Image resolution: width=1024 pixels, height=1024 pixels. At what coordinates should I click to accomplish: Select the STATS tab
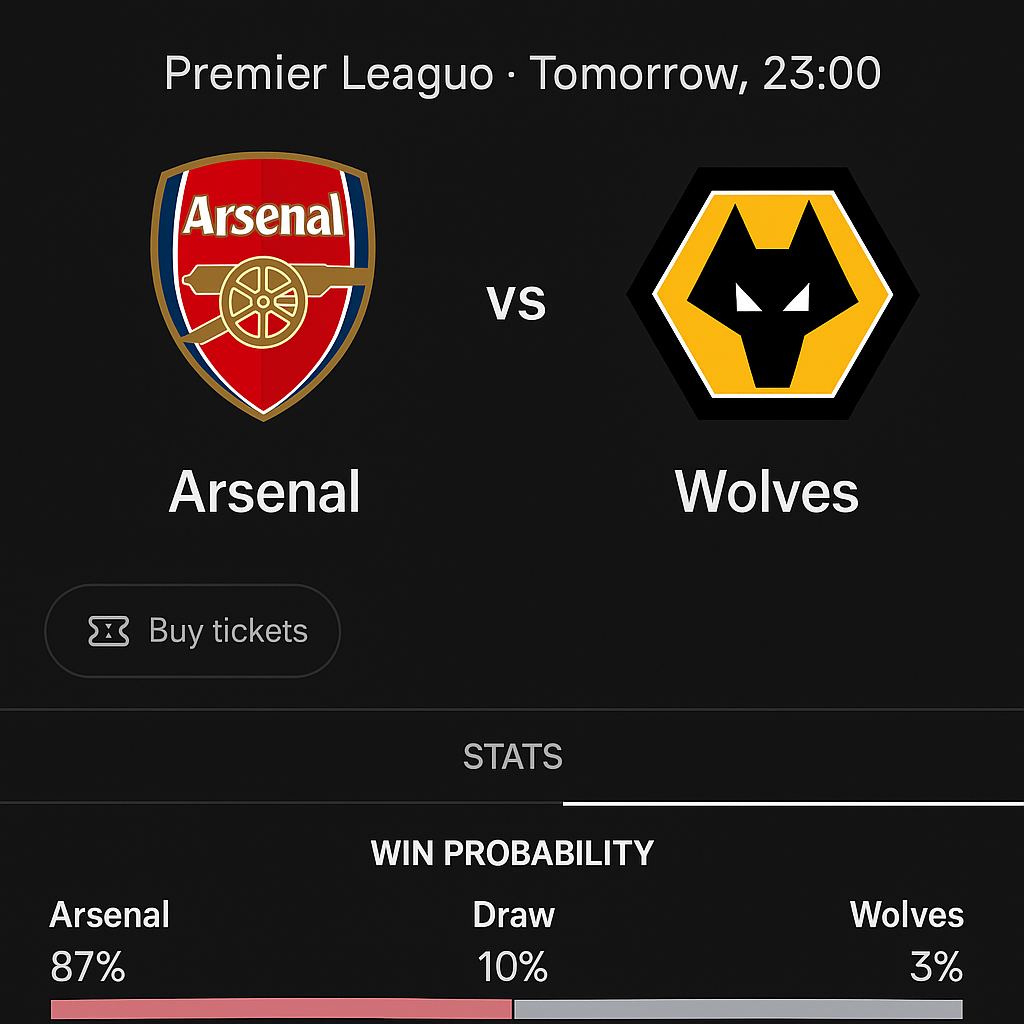click(512, 757)
